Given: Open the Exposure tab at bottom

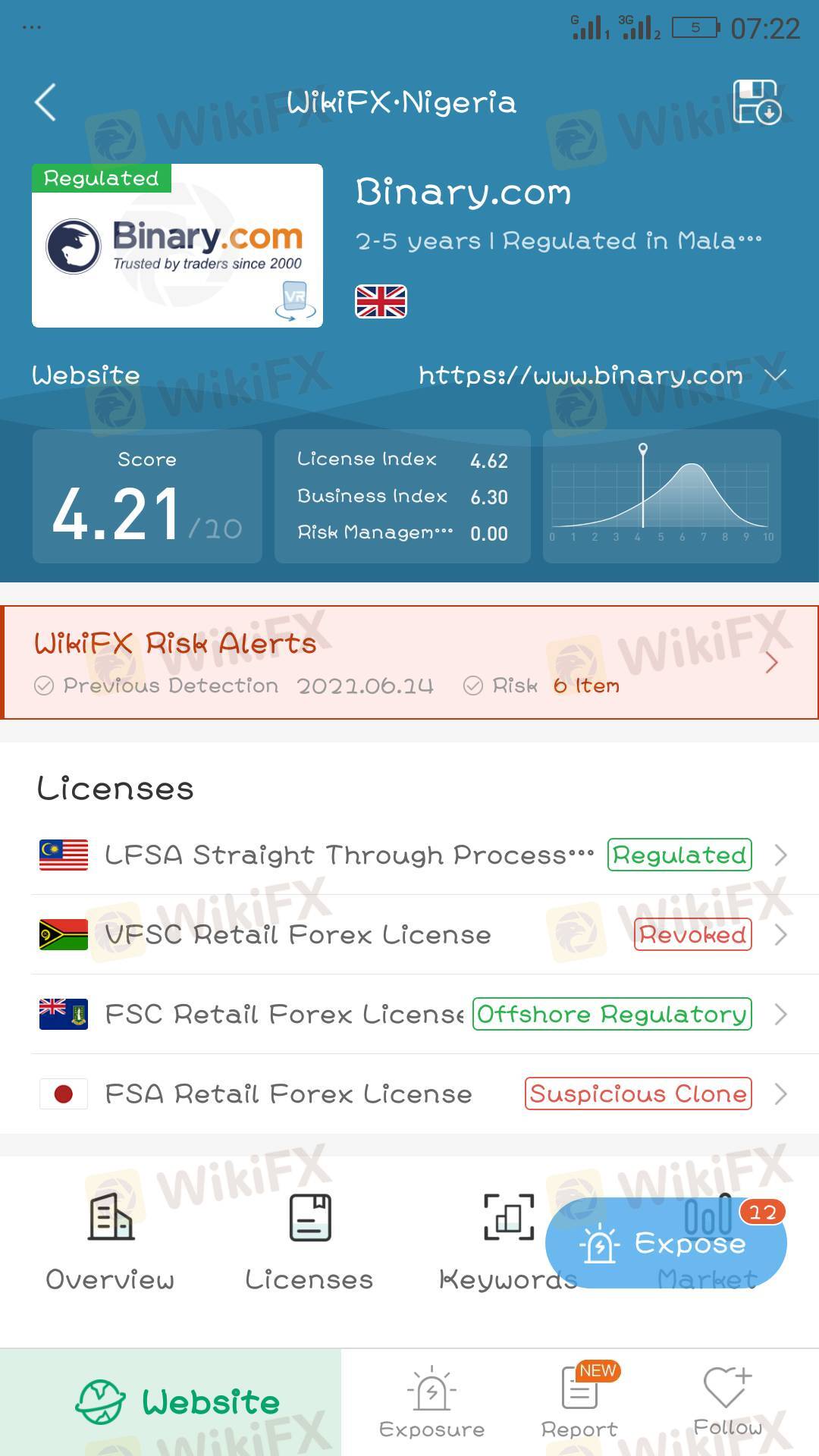Looking at the screenshot, I should point(431,1403).
